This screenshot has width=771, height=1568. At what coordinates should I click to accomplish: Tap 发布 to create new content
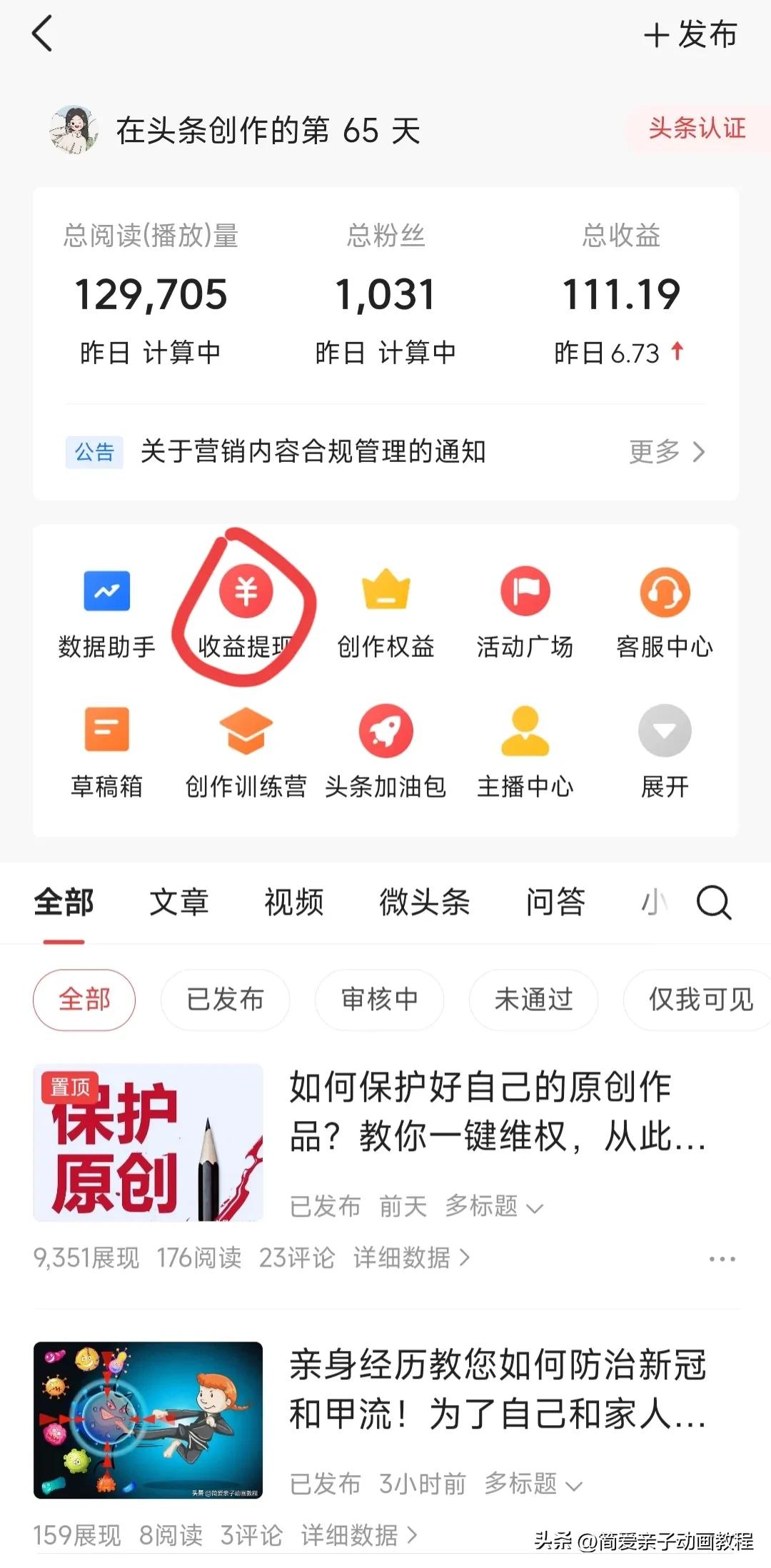(x=690, y=35)
